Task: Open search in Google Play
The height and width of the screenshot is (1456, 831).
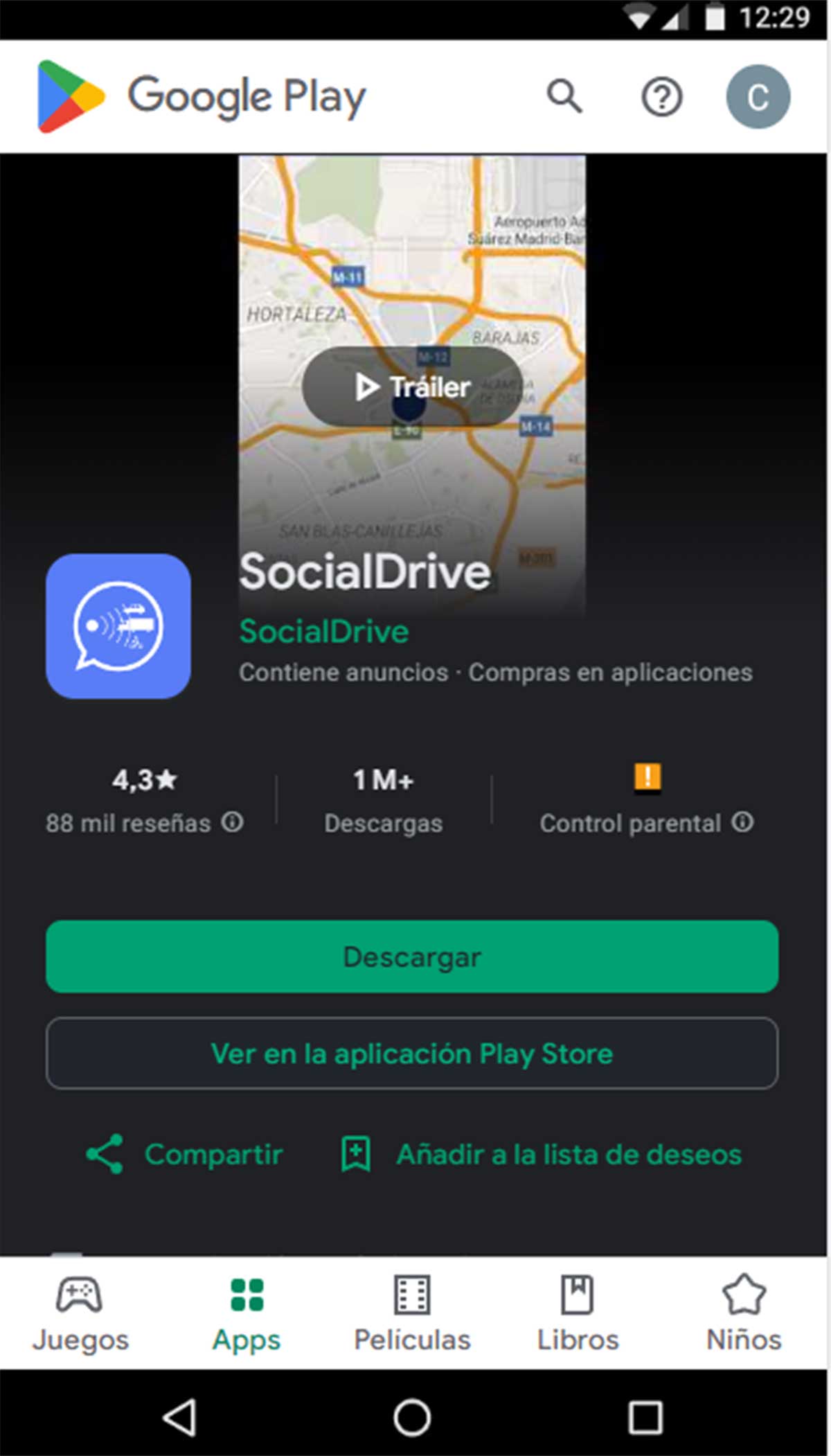Action: [564, 96]
